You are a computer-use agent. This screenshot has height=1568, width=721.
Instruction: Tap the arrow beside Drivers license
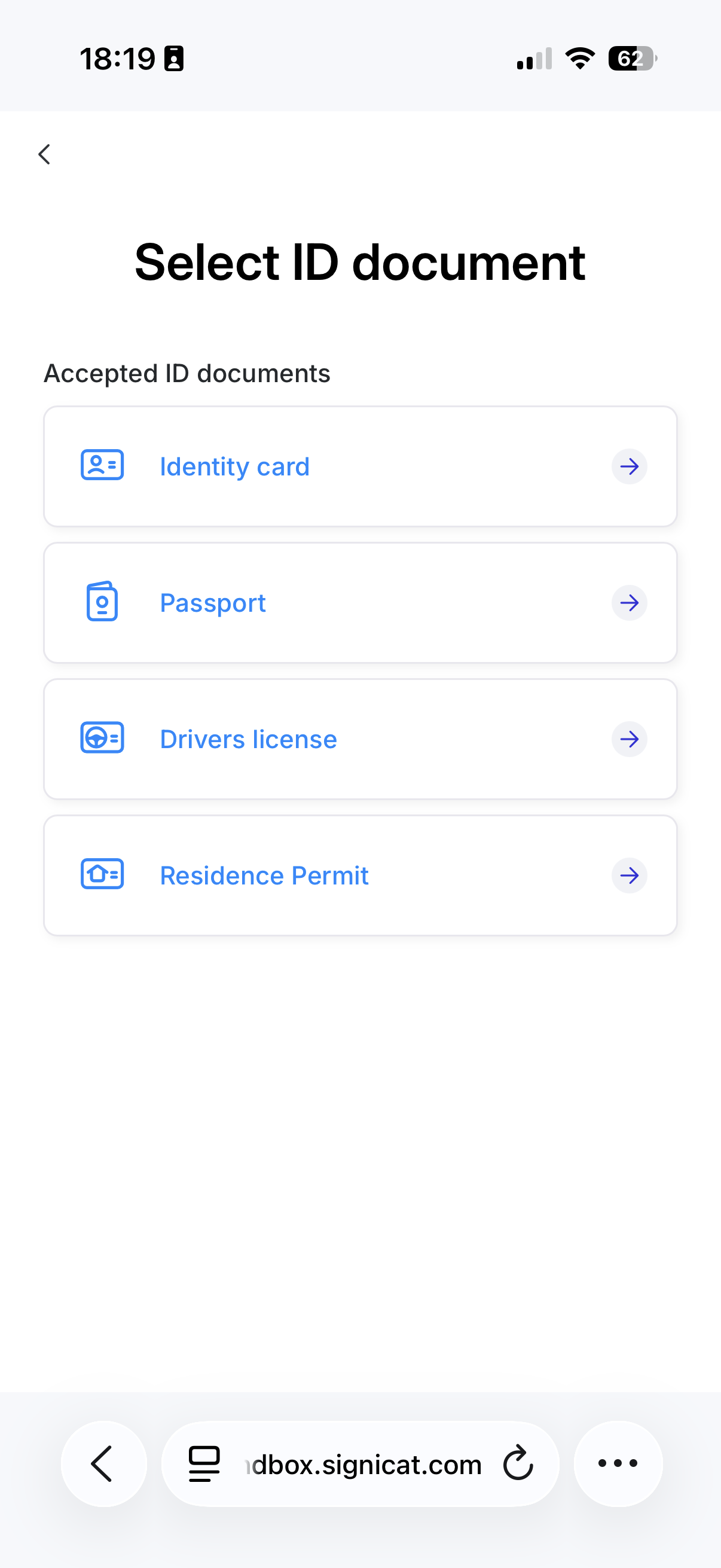click(x=629, y=740)
